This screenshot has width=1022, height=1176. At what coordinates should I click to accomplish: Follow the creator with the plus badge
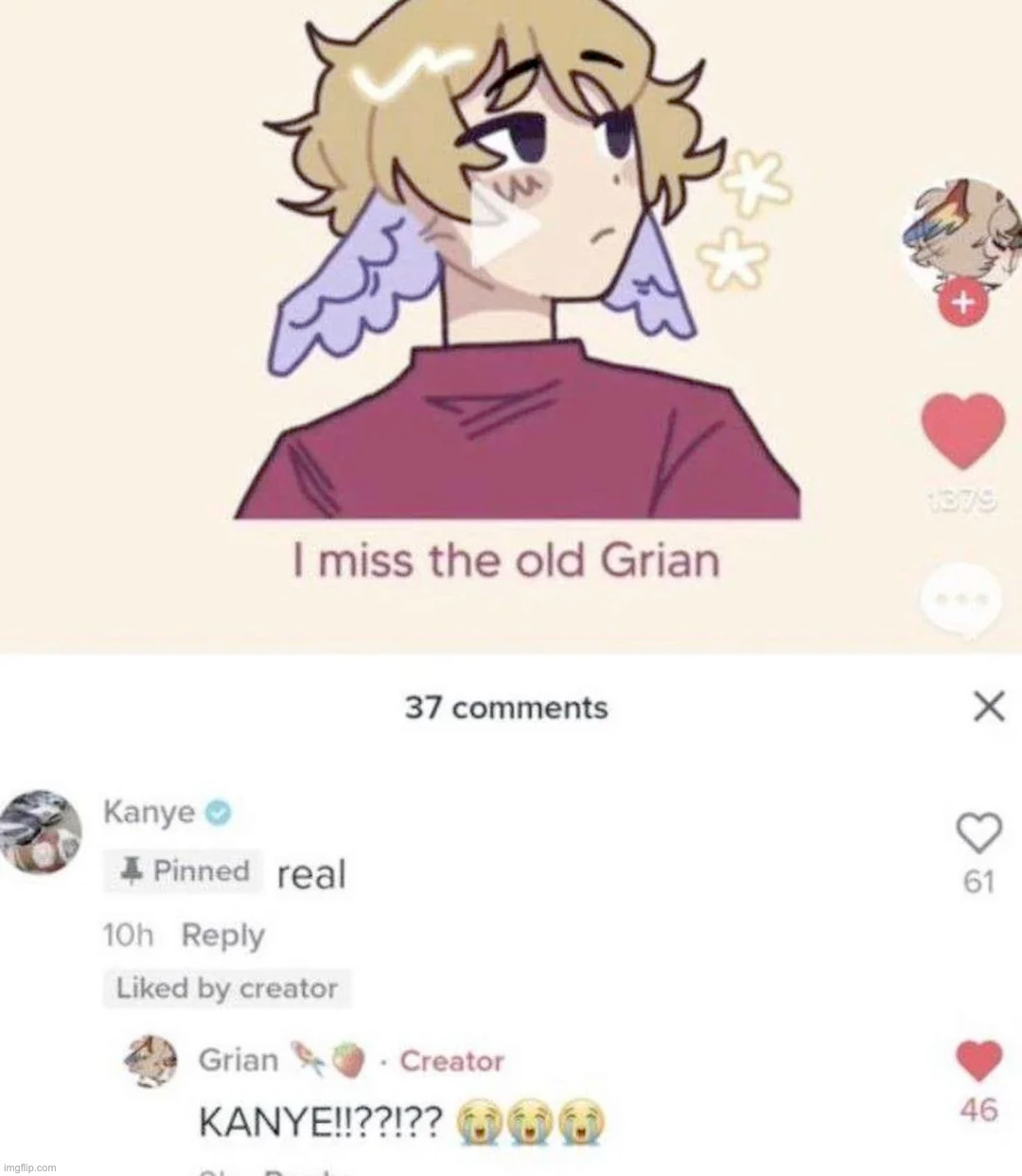click(x=962, y=304)
